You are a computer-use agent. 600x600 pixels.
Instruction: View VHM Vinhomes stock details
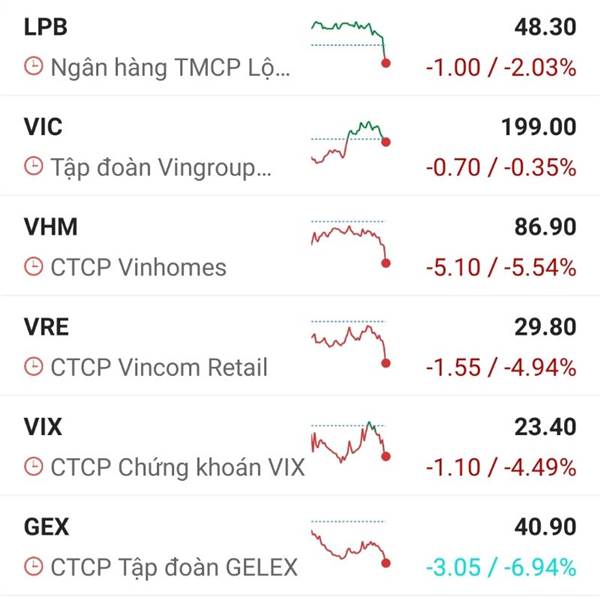pyautogui.click(x=300, y=246)
